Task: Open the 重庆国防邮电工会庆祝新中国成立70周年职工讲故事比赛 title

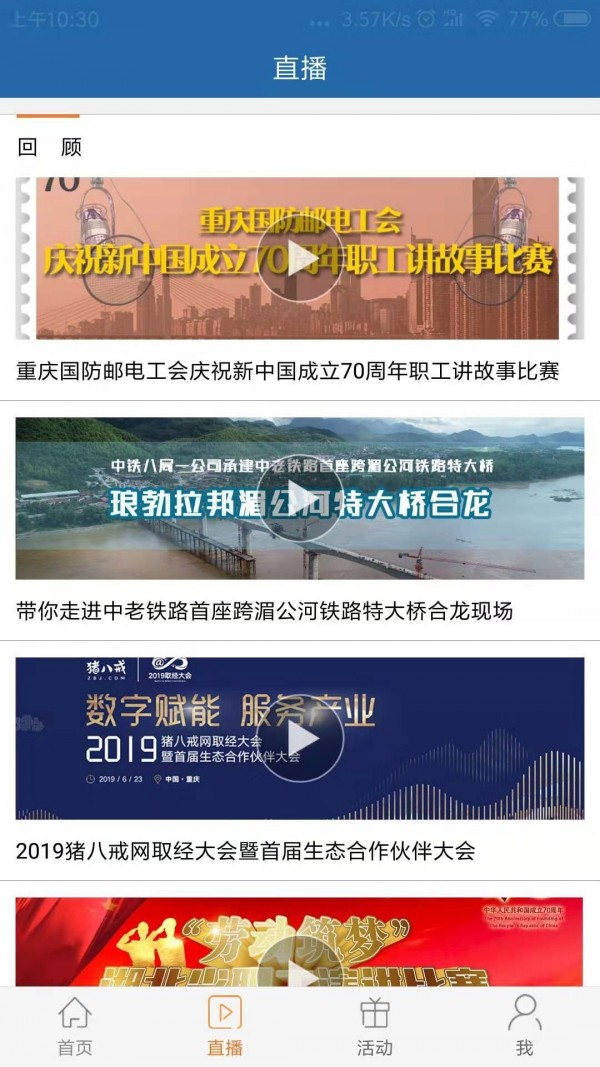Action: coord(287,371)
